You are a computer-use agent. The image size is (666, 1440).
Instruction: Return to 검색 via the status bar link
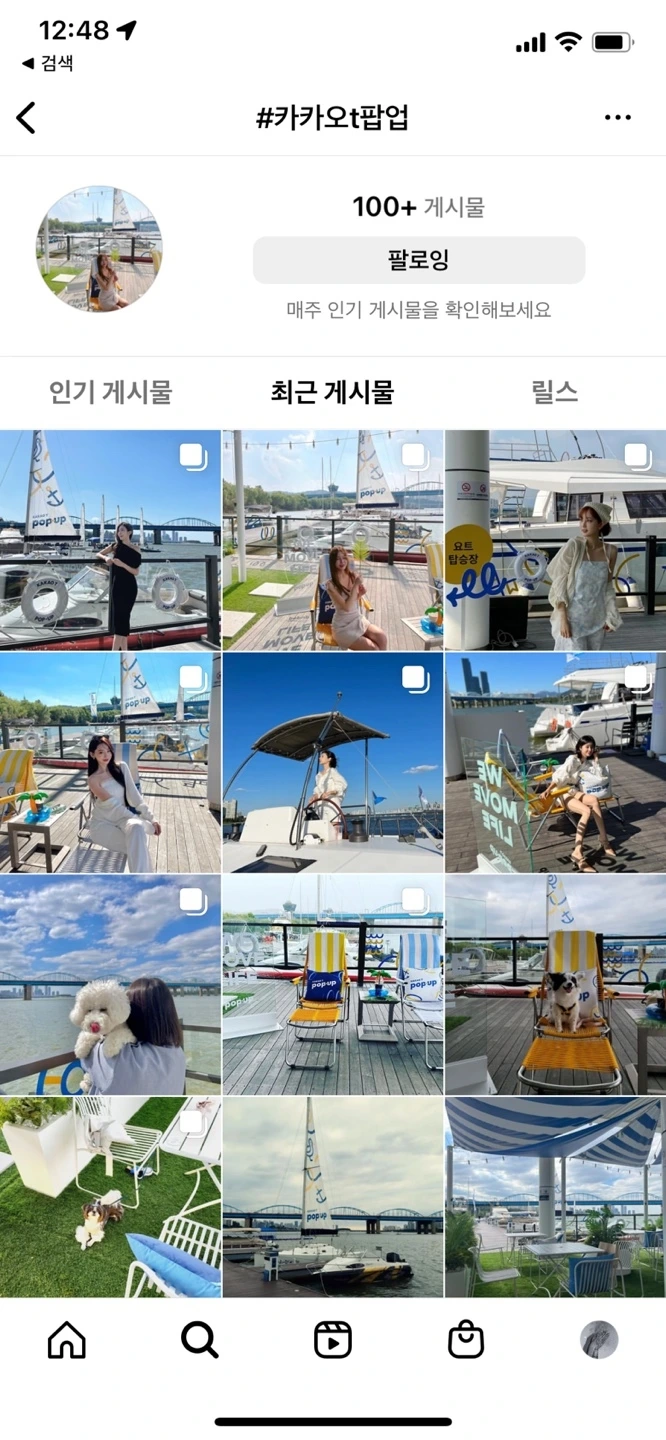(x=48, y=63)
